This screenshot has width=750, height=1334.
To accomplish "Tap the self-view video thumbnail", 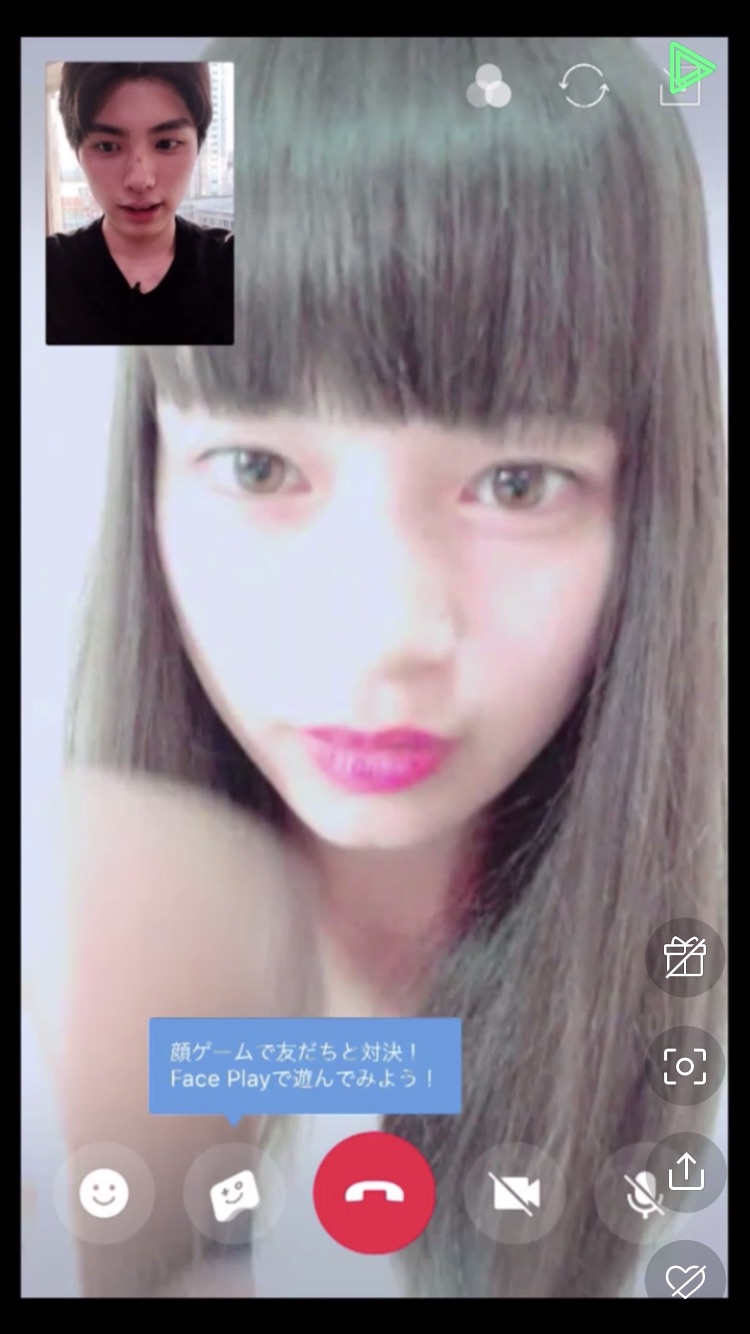I will [140, 203].
